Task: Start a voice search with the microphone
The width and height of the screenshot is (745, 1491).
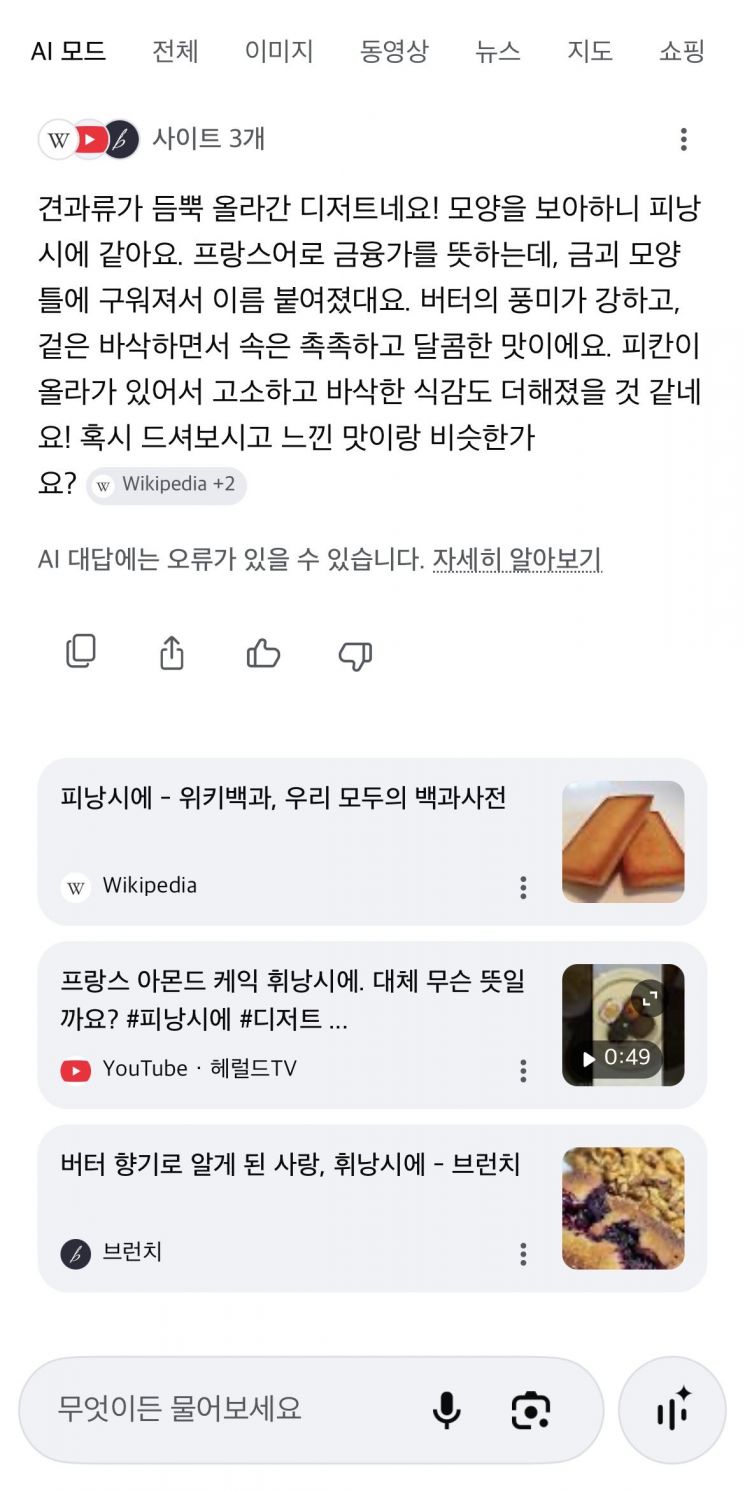Action: (x=448, y=1410)
